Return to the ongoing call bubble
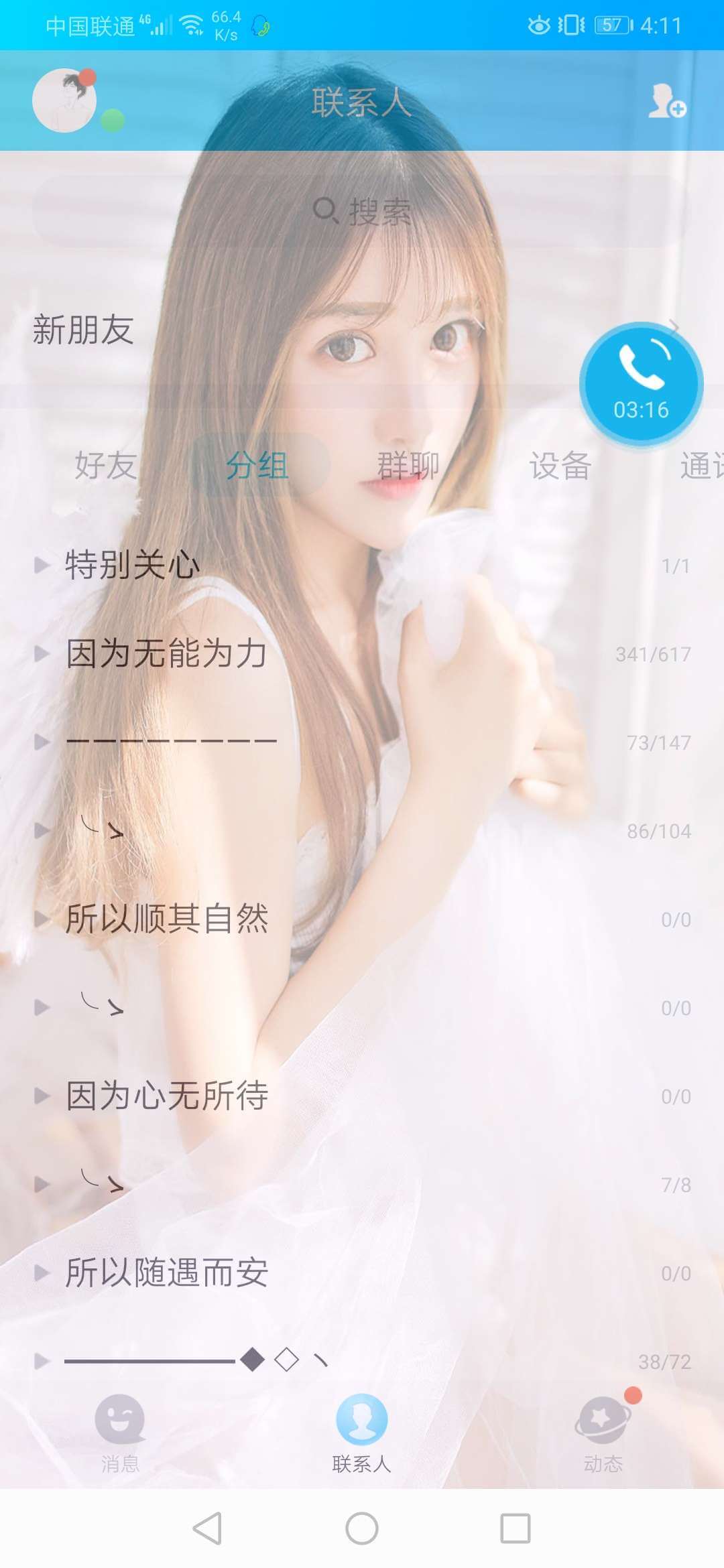 click(641, 385)
